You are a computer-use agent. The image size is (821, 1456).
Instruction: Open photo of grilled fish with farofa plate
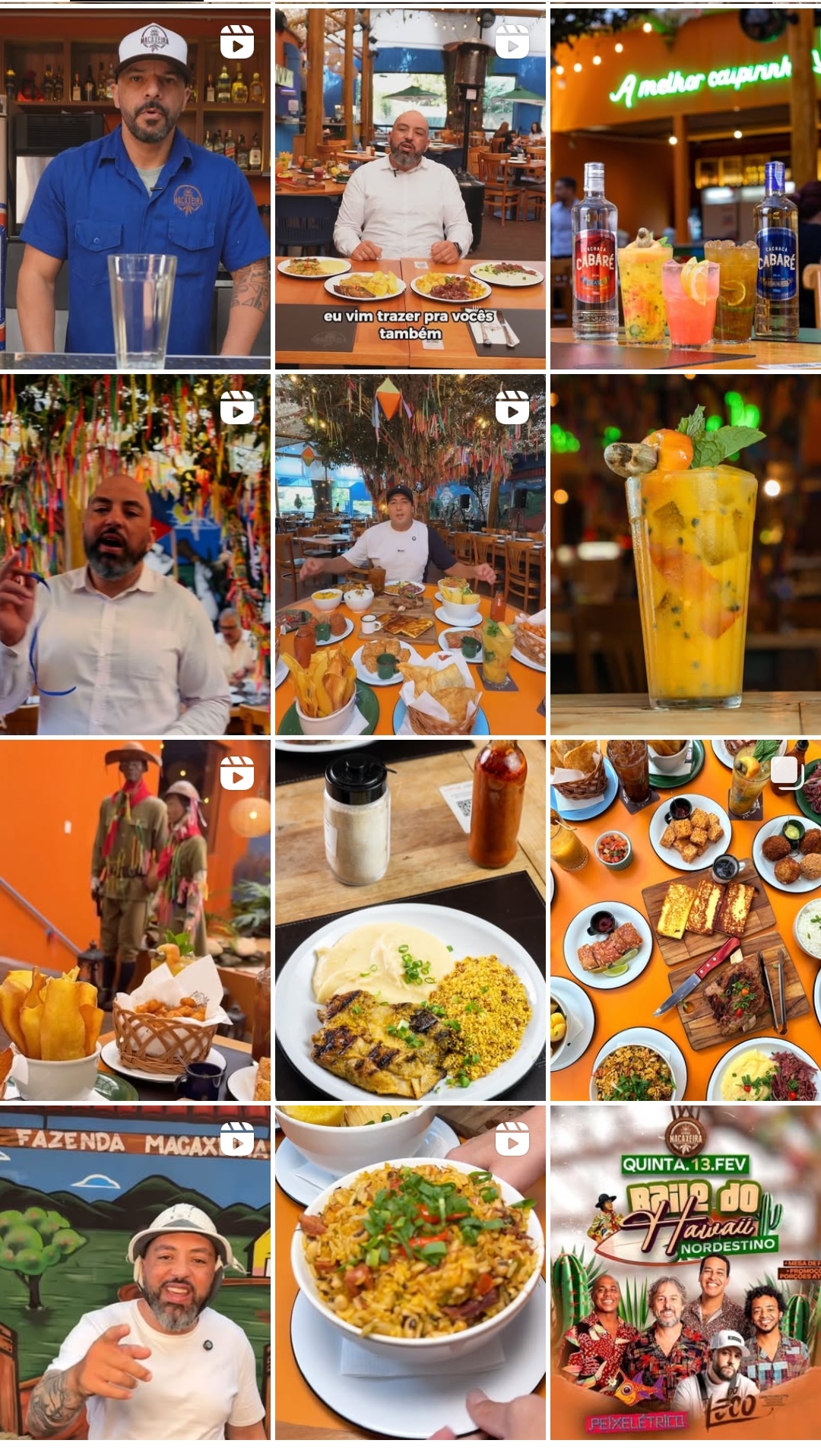click(x=410, y=920)
